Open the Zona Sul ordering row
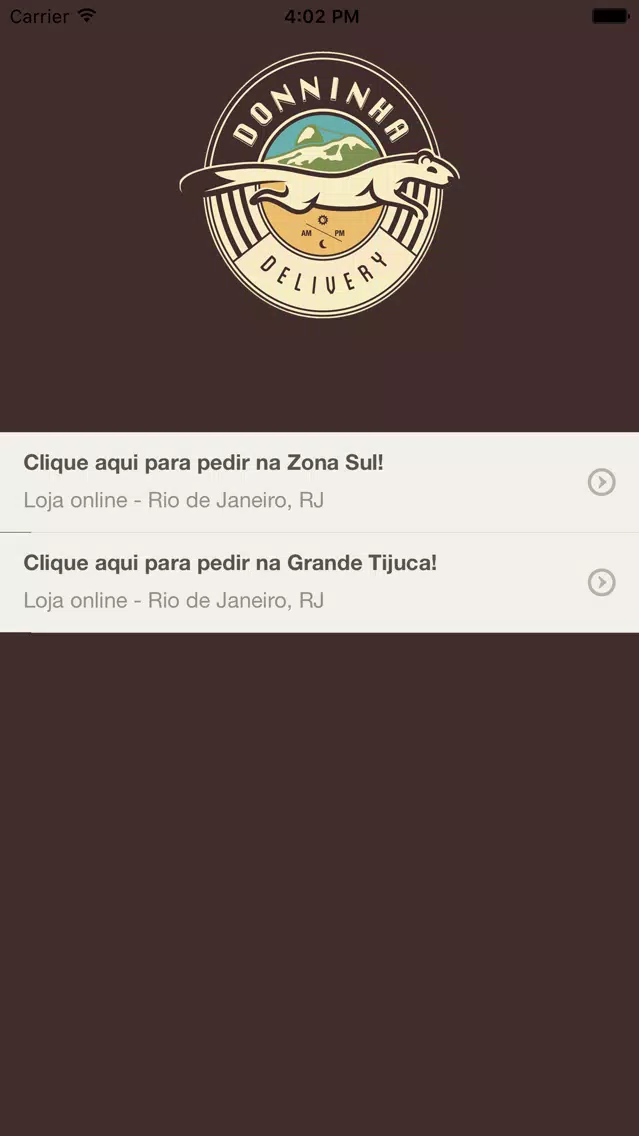 (320, 482)
